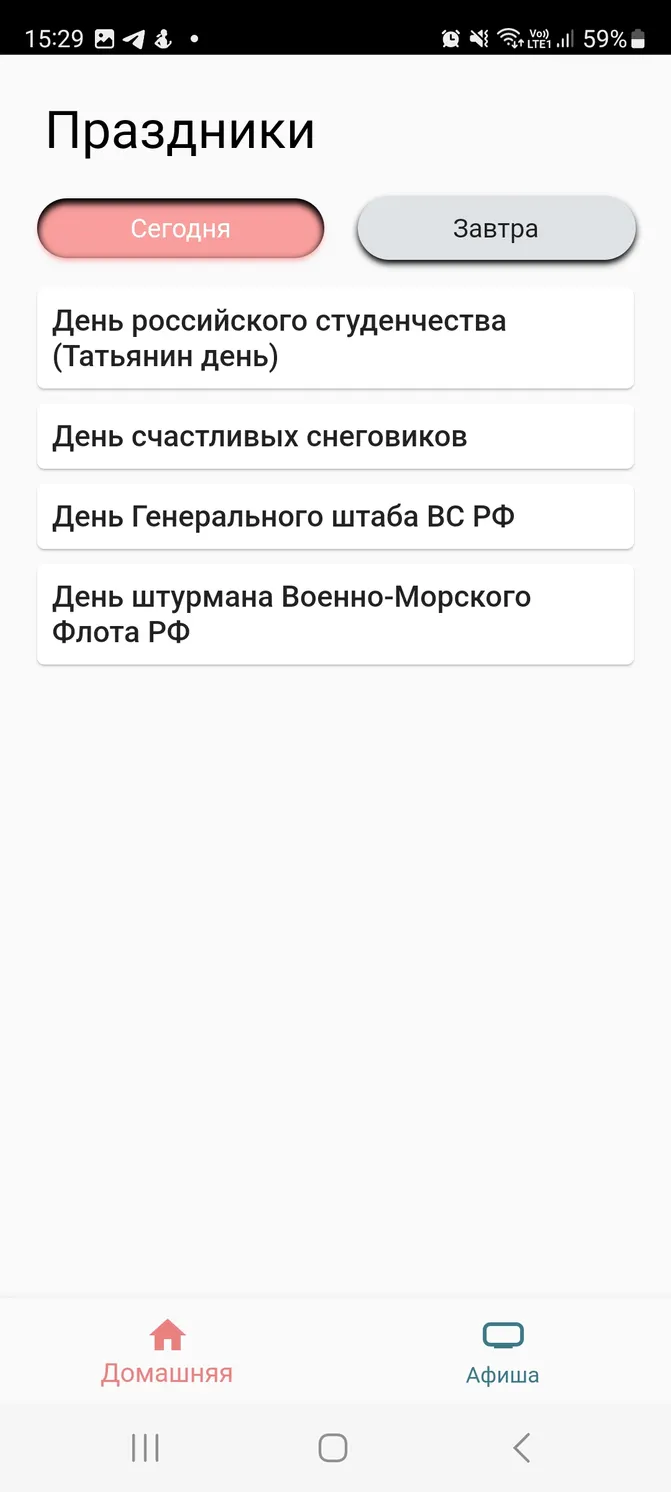
Task: Switch to the Завтра holidays
Action: tap(496, 229)
